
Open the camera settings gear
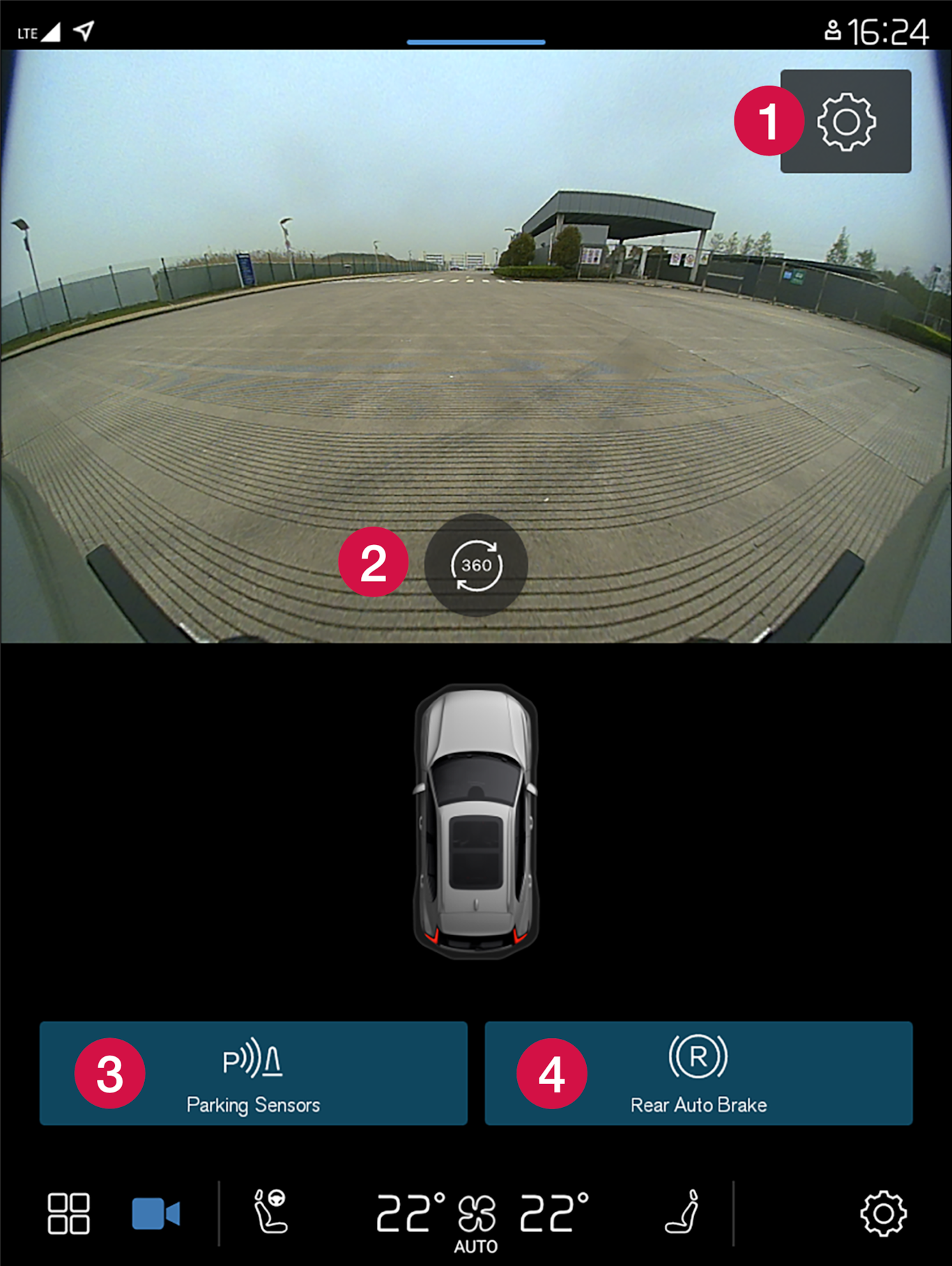click(845, 122)
